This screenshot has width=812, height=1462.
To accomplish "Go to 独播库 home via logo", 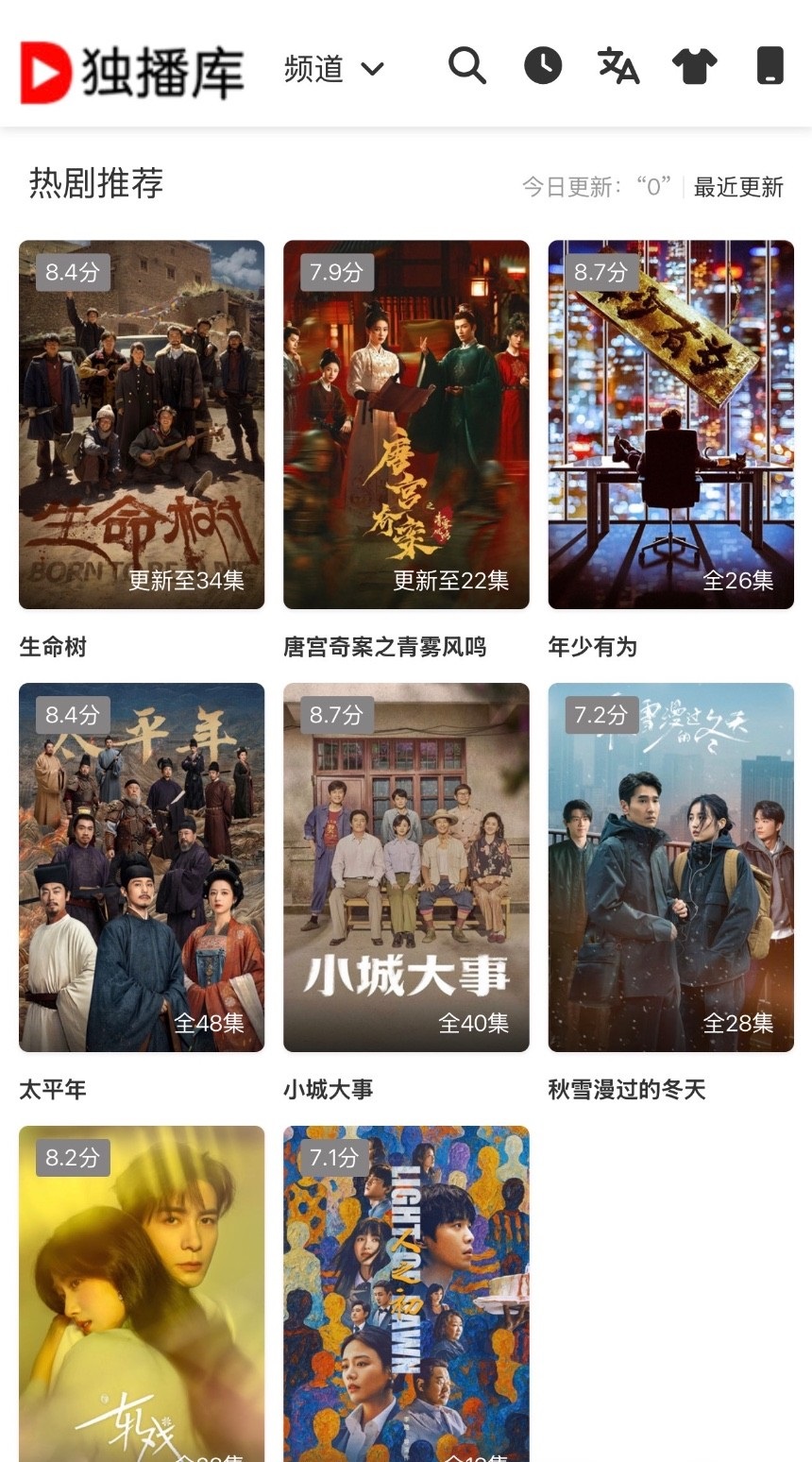I will (x=132, y=71).
